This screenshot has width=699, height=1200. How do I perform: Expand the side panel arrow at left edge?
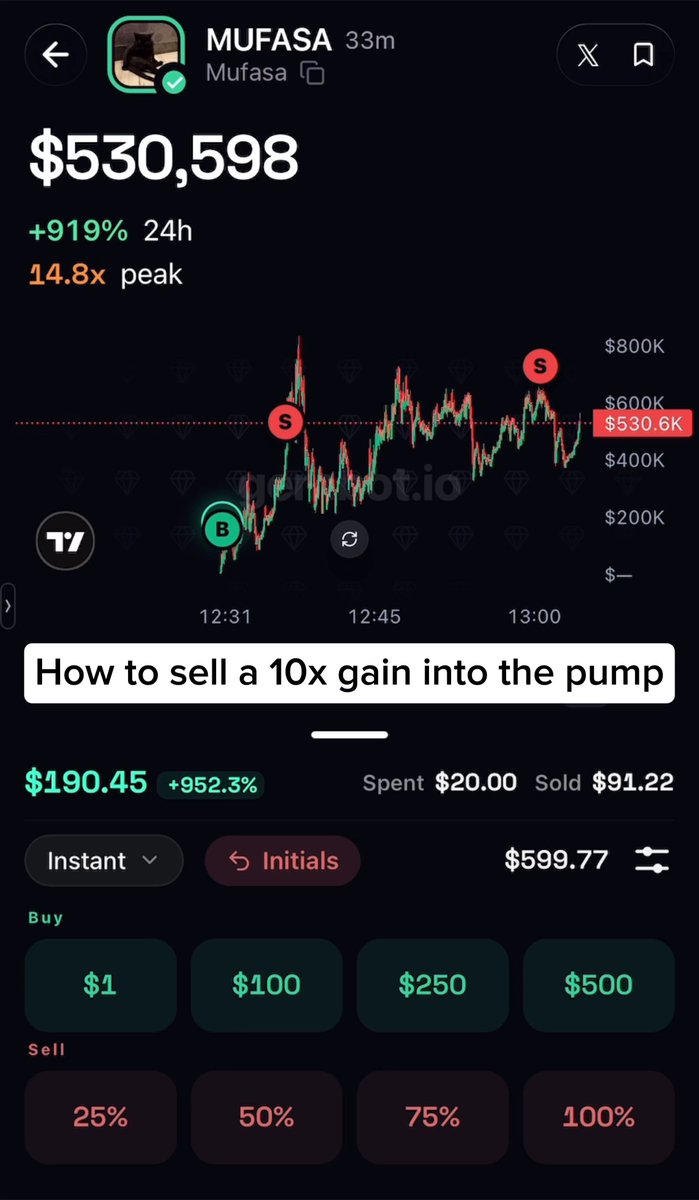pos(7,605)
